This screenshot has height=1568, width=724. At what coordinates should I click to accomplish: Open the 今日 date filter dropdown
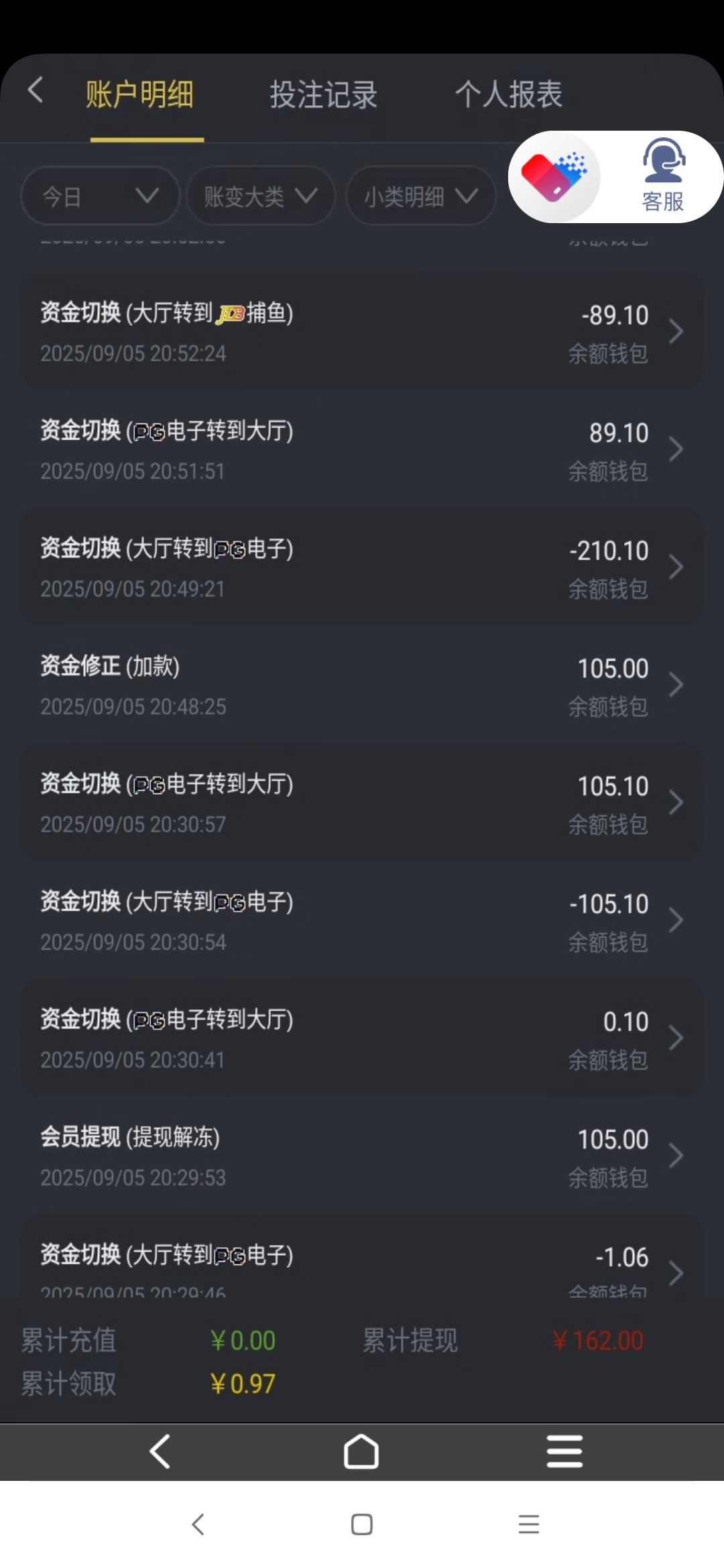pyautogui.click(x=99, y=196)
